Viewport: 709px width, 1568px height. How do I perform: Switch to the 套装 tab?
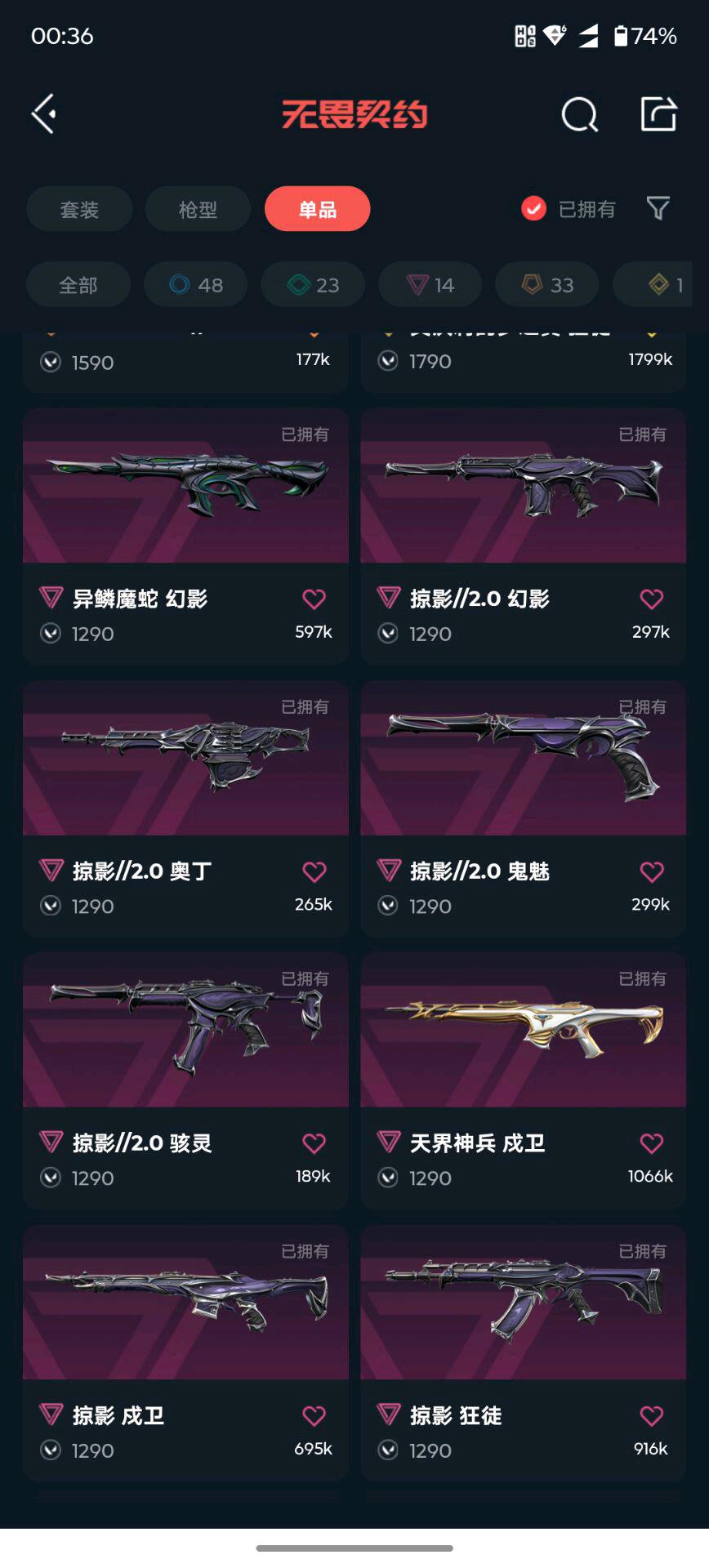click(x=79, y=209)
